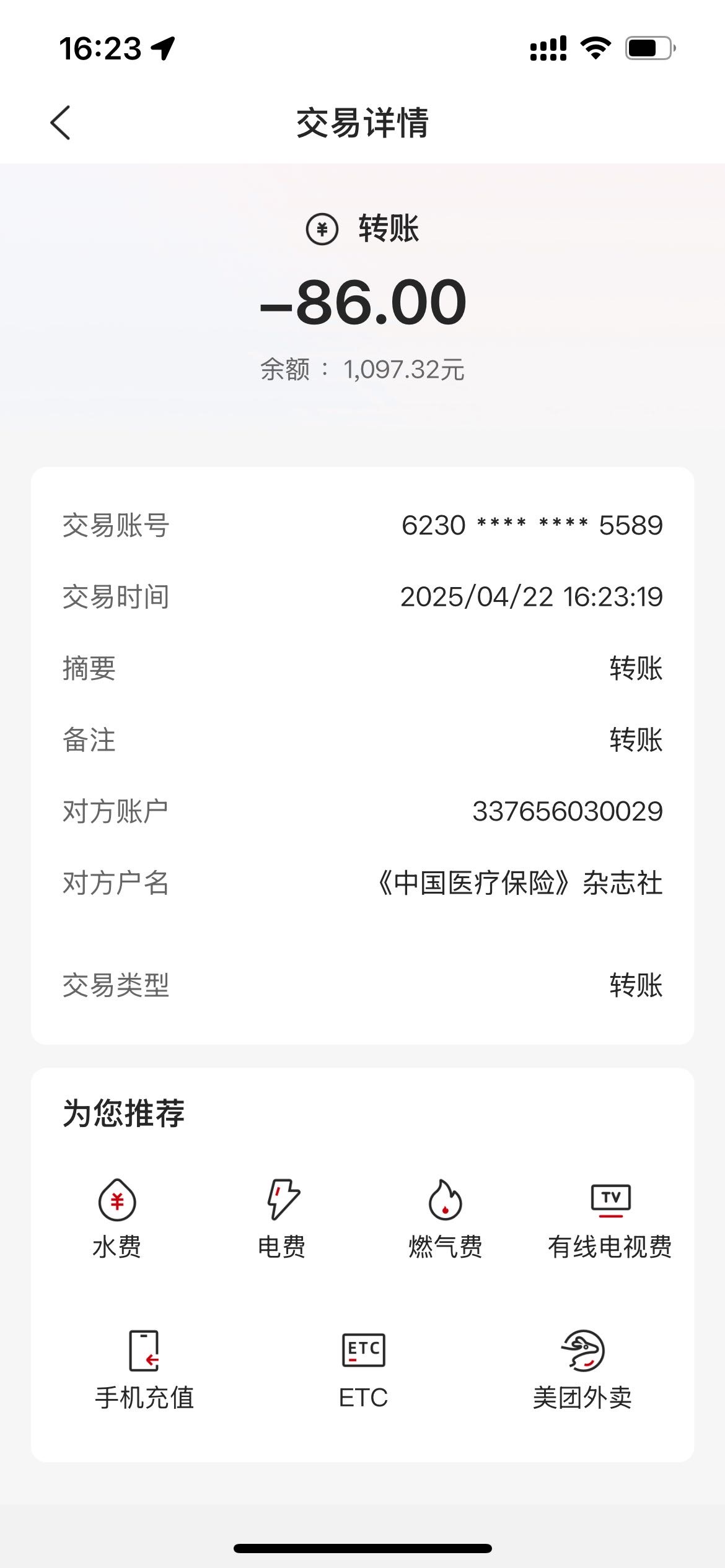The image size is (725, 1568).
Task: Go back from transaction details
Action: click(x=60, y=123)
